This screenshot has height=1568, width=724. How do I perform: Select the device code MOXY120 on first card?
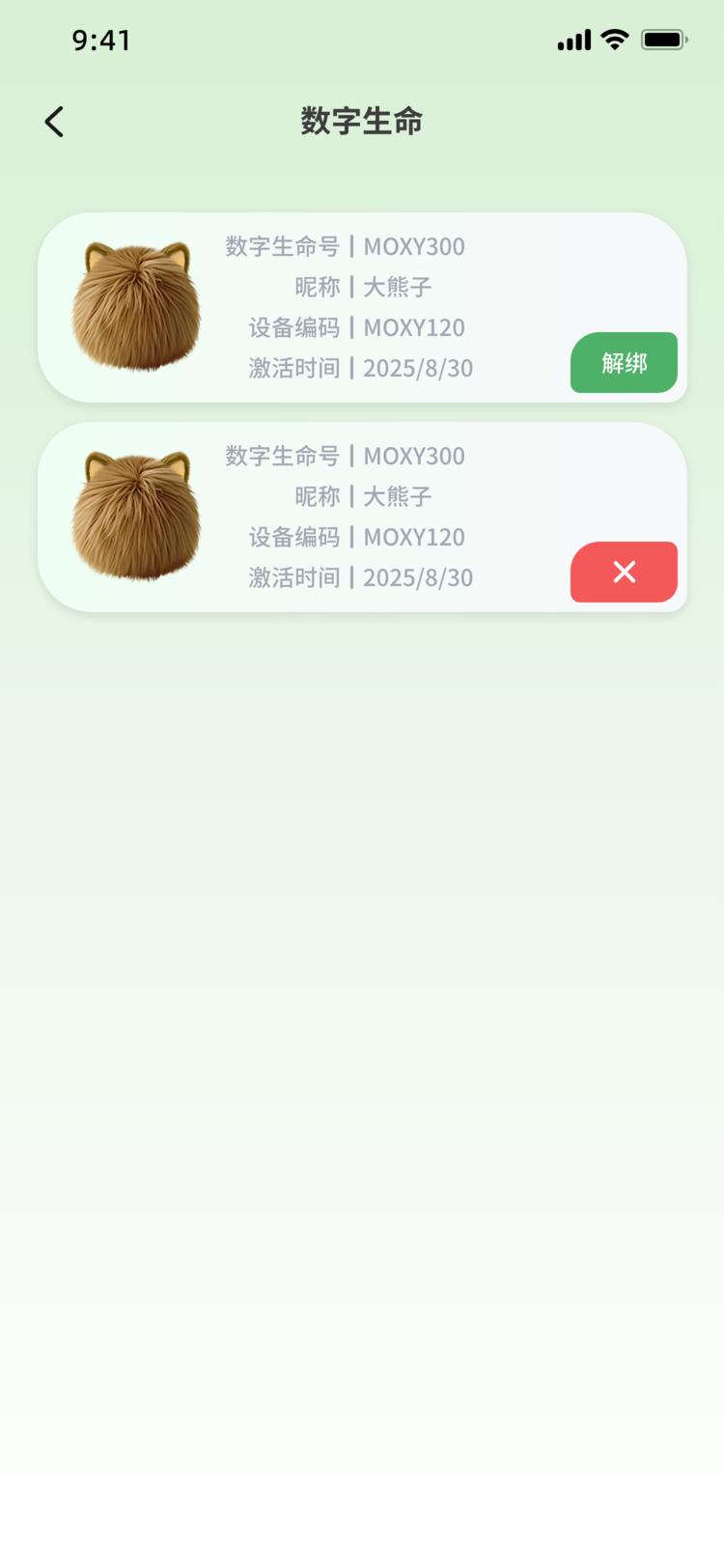[x=413, y=328]
